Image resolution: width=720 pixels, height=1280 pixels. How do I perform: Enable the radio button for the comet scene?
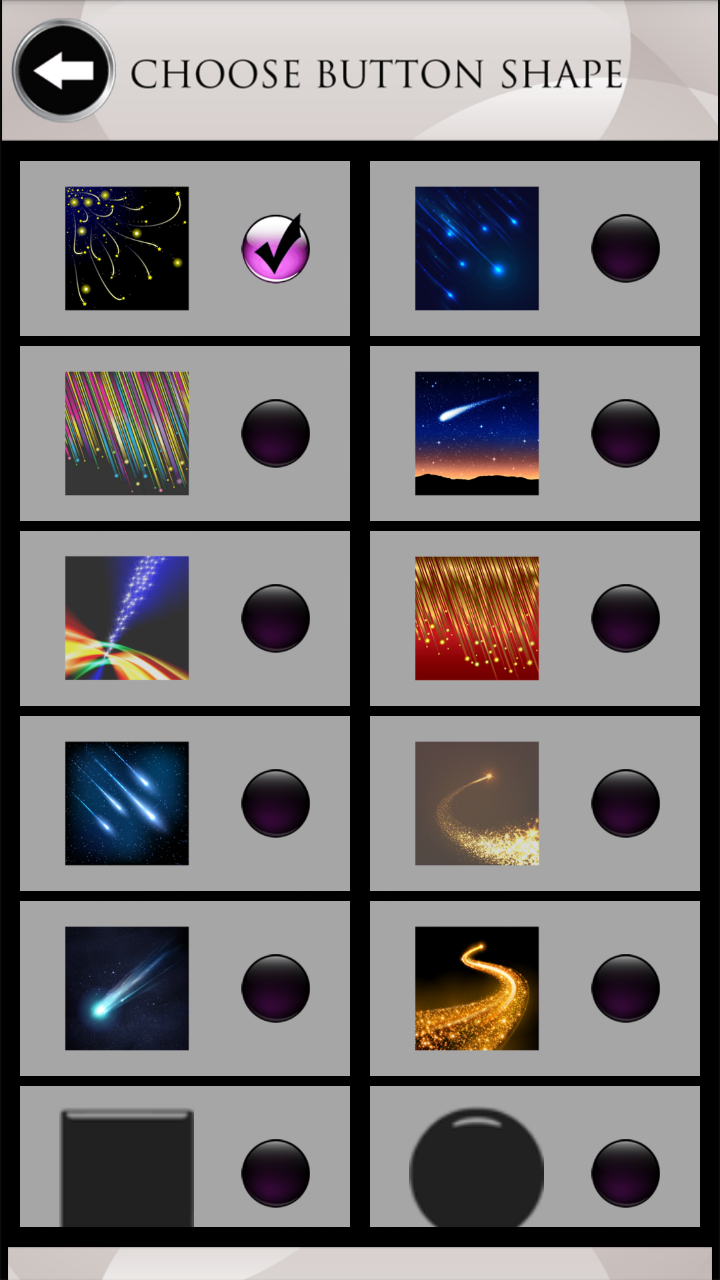(x=626, y=433)
